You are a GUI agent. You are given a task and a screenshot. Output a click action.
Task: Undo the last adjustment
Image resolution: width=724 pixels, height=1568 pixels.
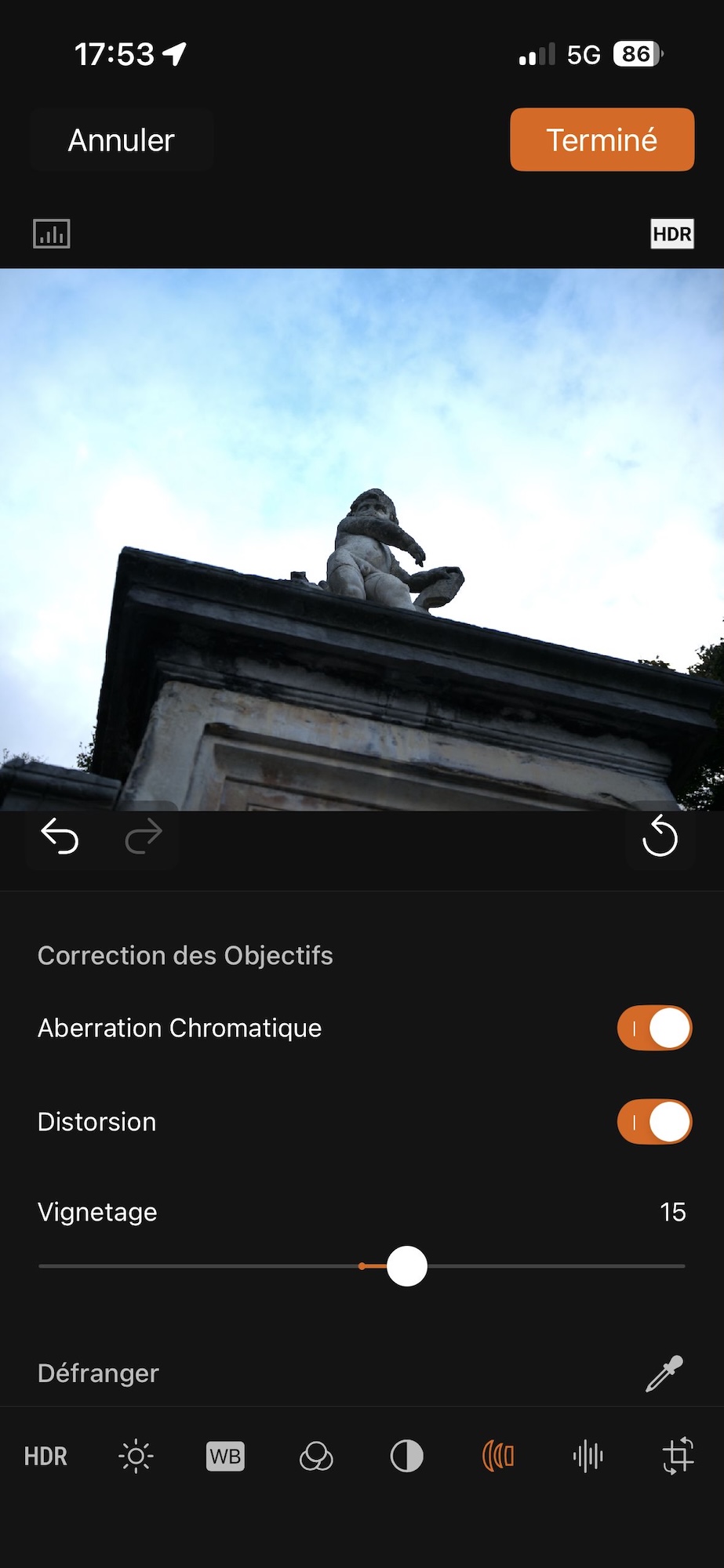[x=60, y=837]
